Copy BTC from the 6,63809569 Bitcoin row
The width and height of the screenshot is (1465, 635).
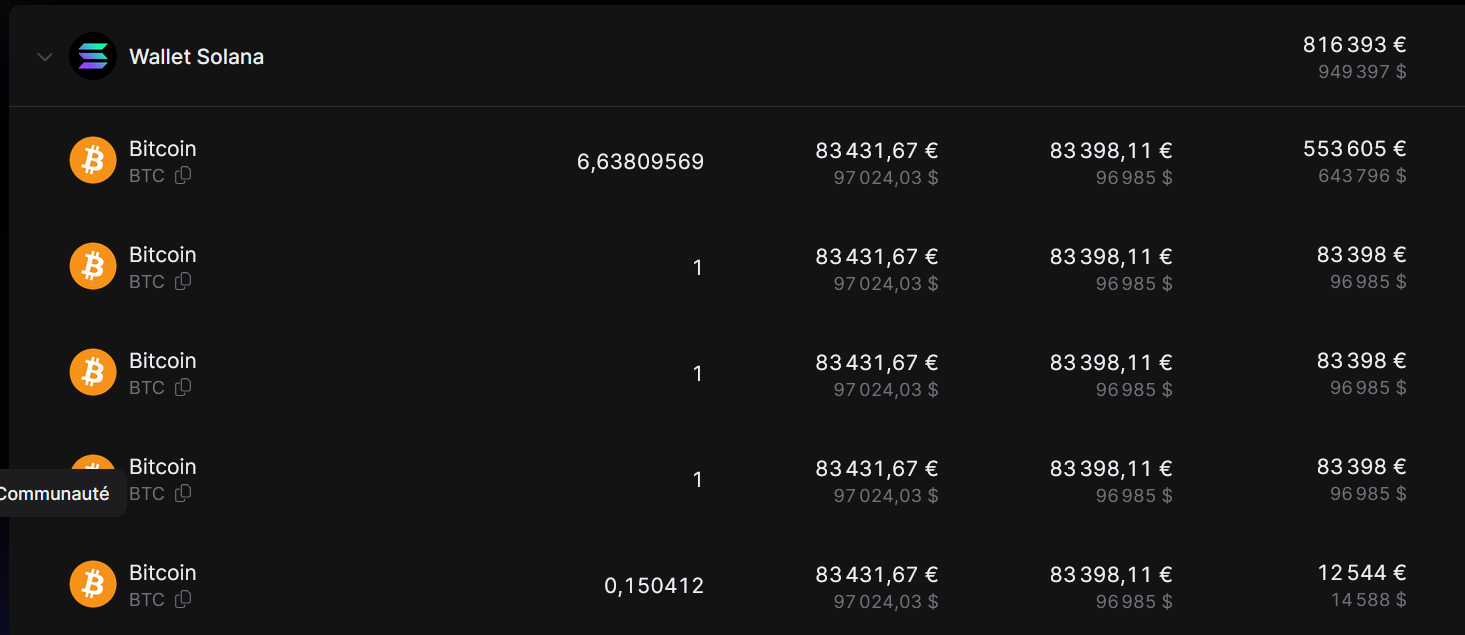point(183,176)
